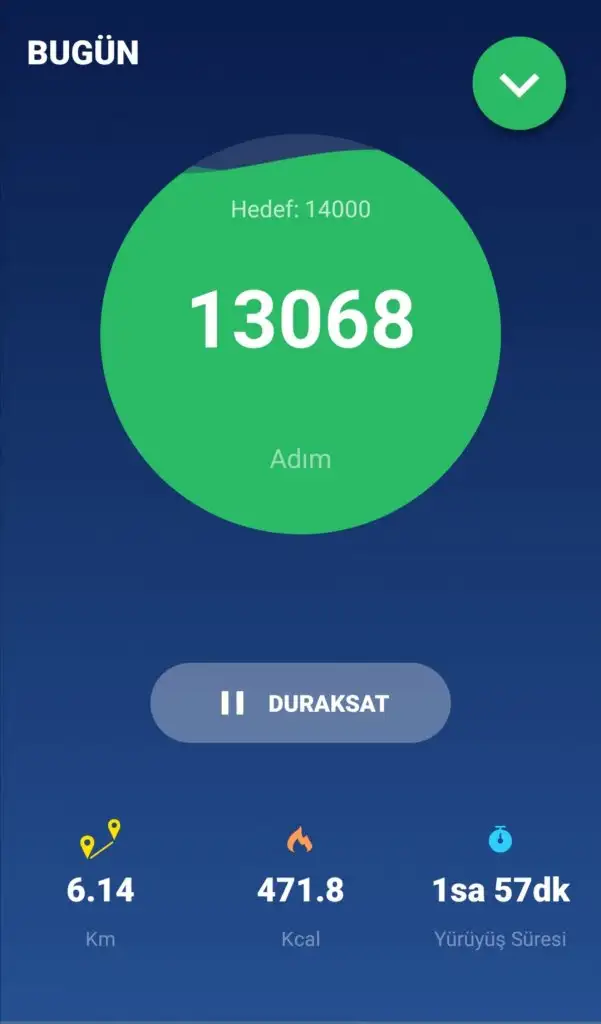
Task: Tap the green down-chevron button
Action: pyautogui.click(x=519, y=85)
